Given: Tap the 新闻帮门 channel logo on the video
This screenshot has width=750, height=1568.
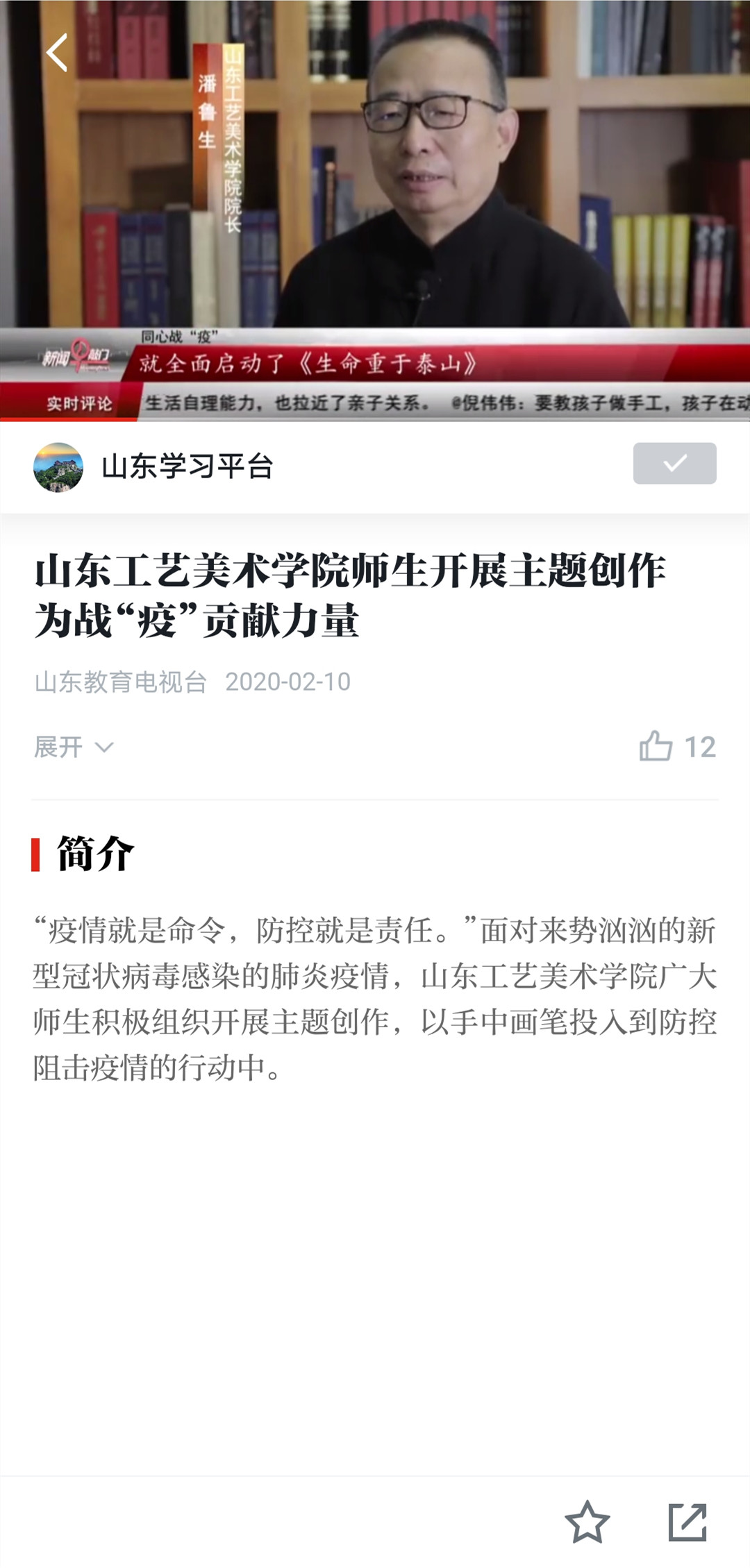Looking at the screenshot, I should click(x=76, y=356).
